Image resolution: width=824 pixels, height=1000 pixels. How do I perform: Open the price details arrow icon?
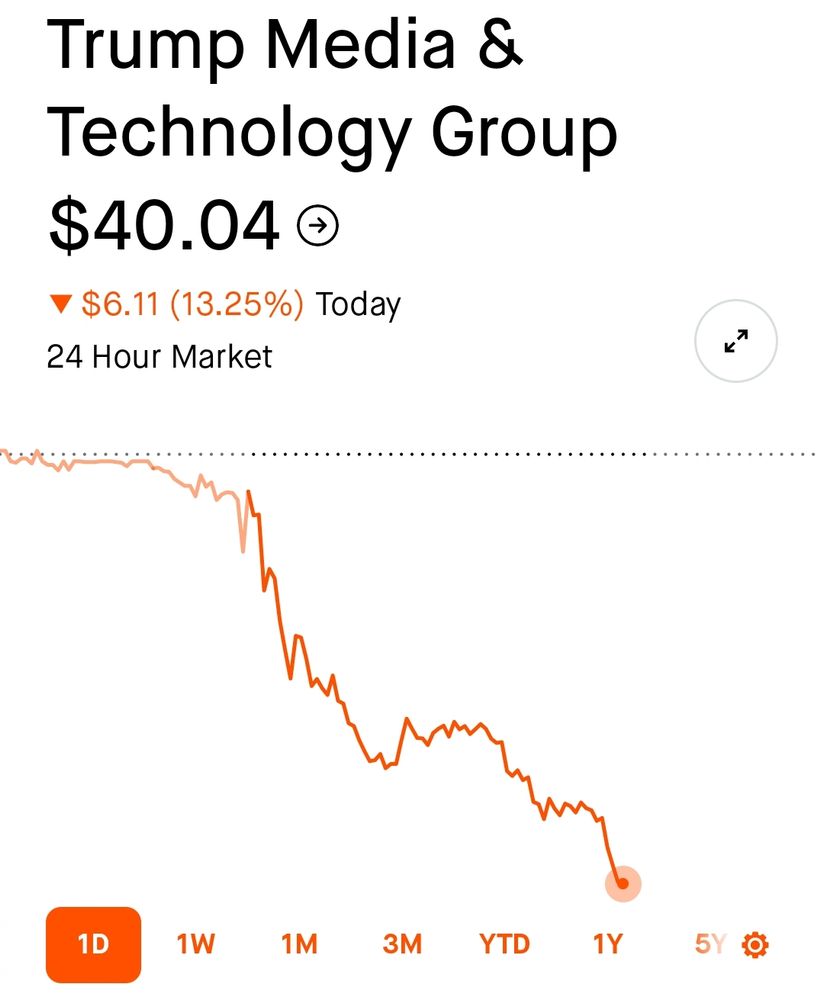pos(318,226)
